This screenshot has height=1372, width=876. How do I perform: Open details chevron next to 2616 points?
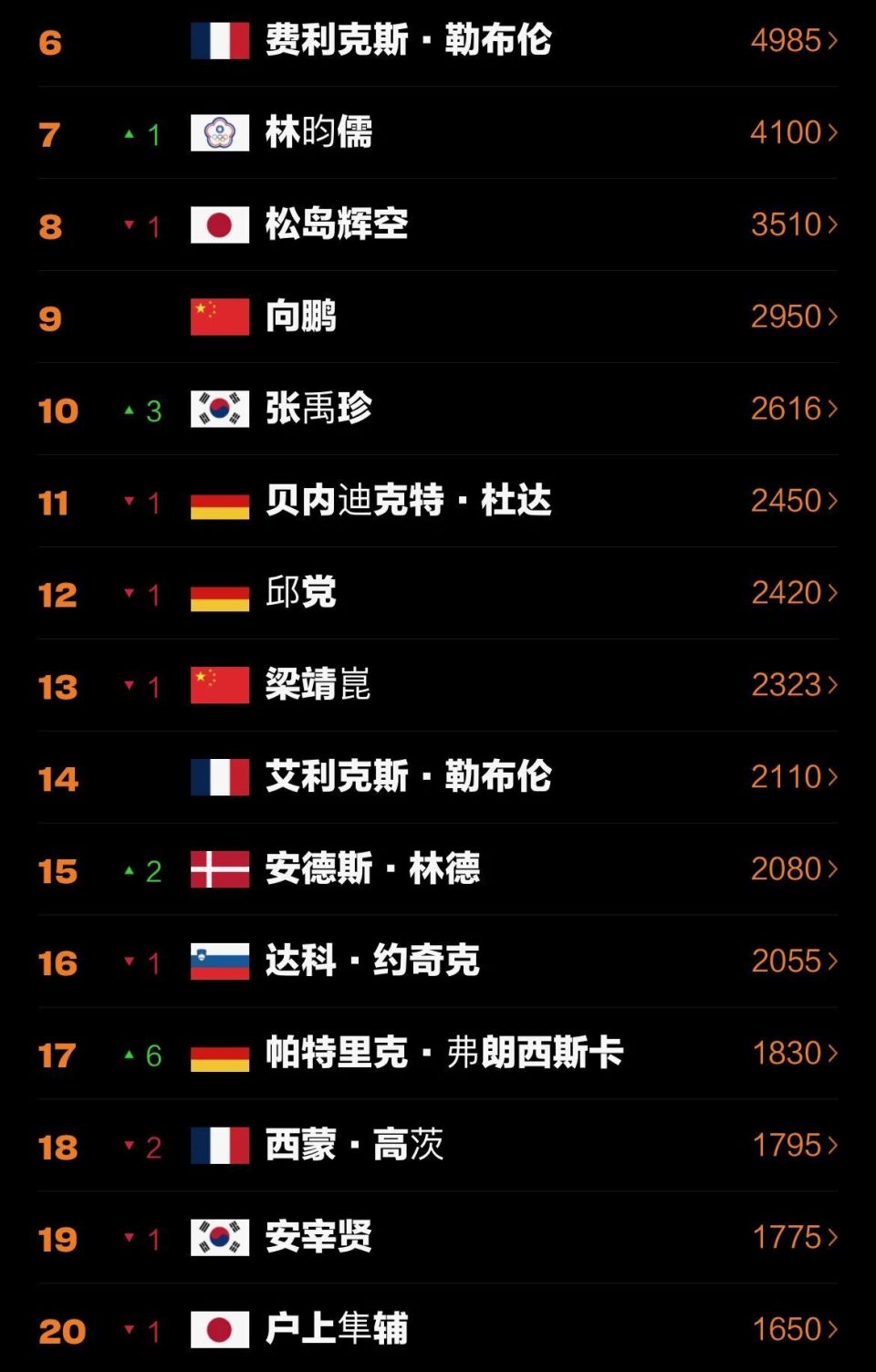[832, 410]
